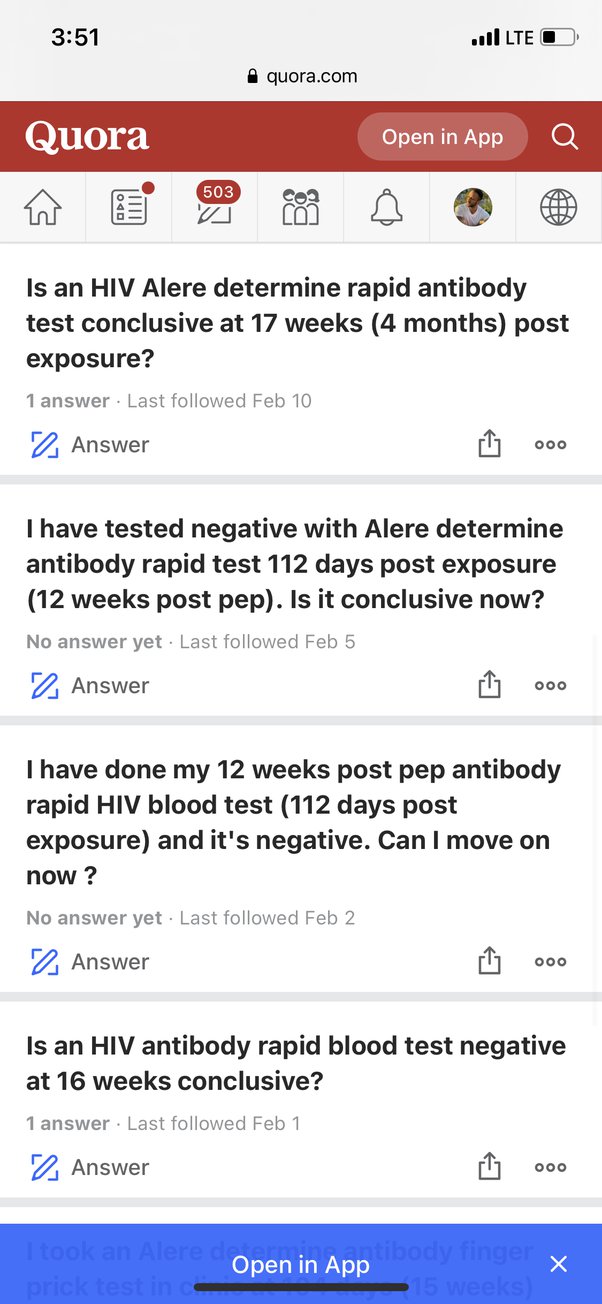The image size is (602, 1304).
Task: Share the 'Is it conclusive now?' question
Action: point(489,686)
